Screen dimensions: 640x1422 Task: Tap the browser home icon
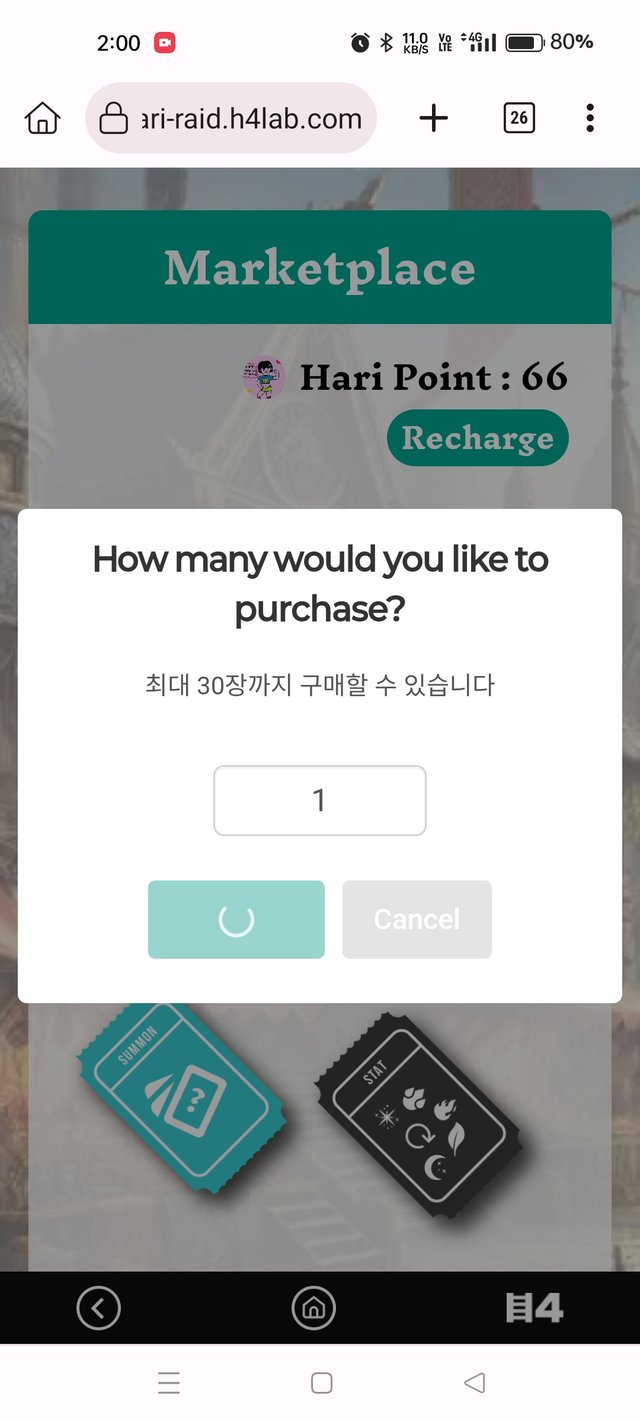point(42,118)
